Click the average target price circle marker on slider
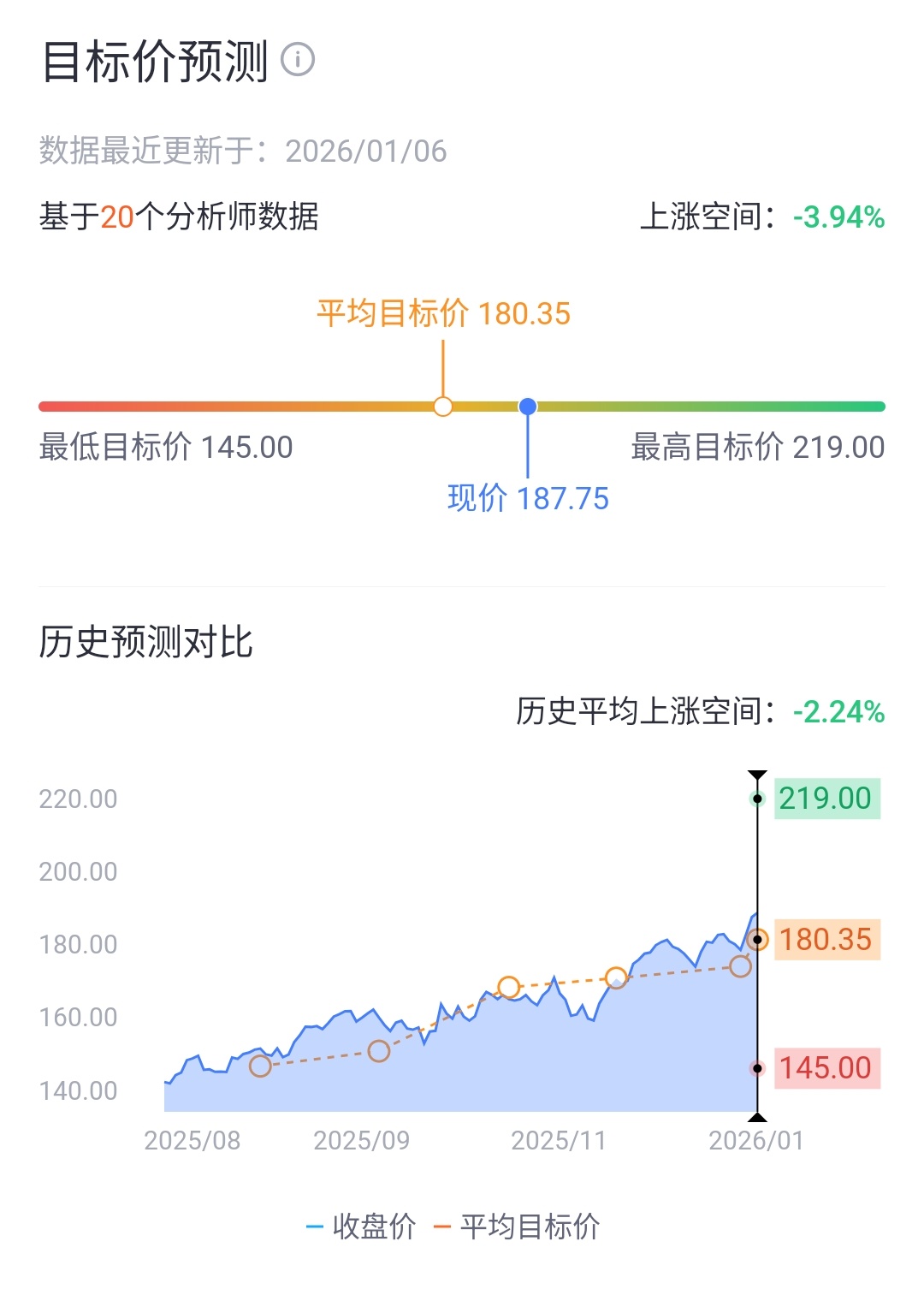 tap(442, 407)
